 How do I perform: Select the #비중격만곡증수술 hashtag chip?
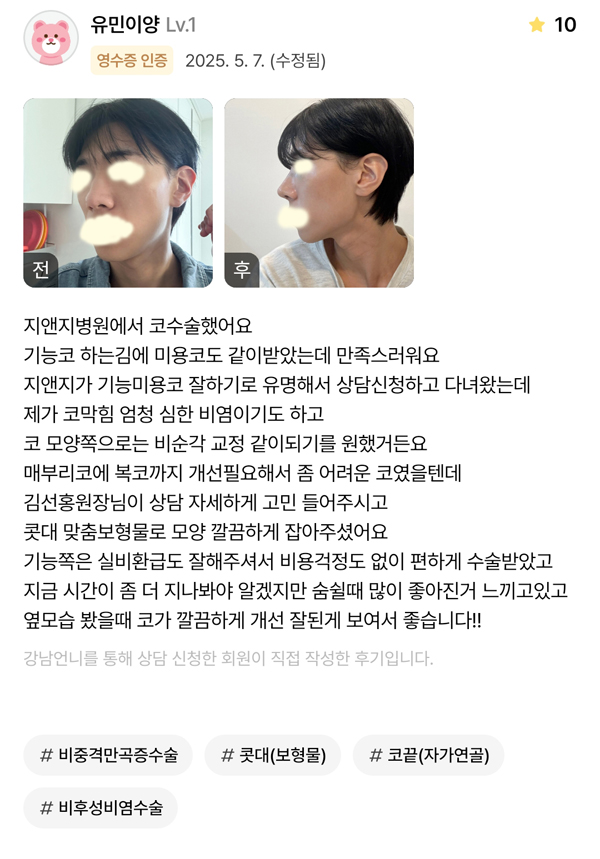[108, 755]
